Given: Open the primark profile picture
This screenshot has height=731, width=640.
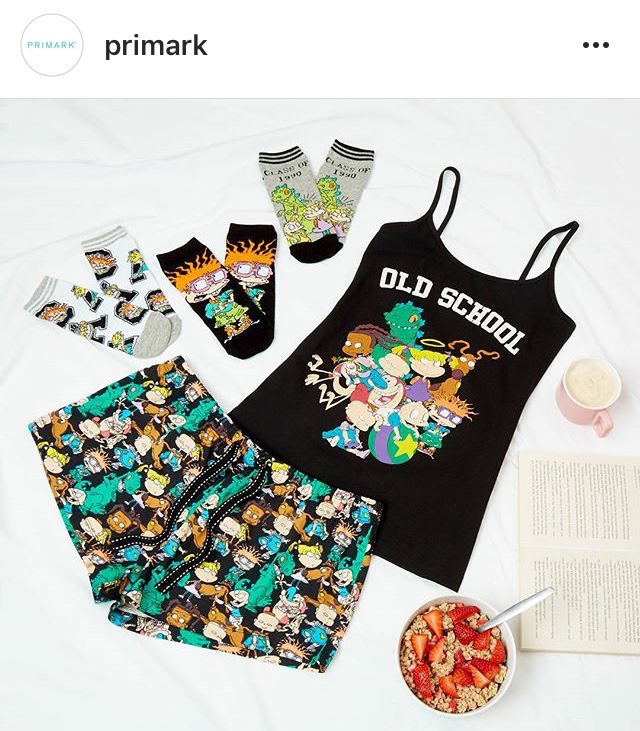Looking at the screenshot, I should coord(52,45).
